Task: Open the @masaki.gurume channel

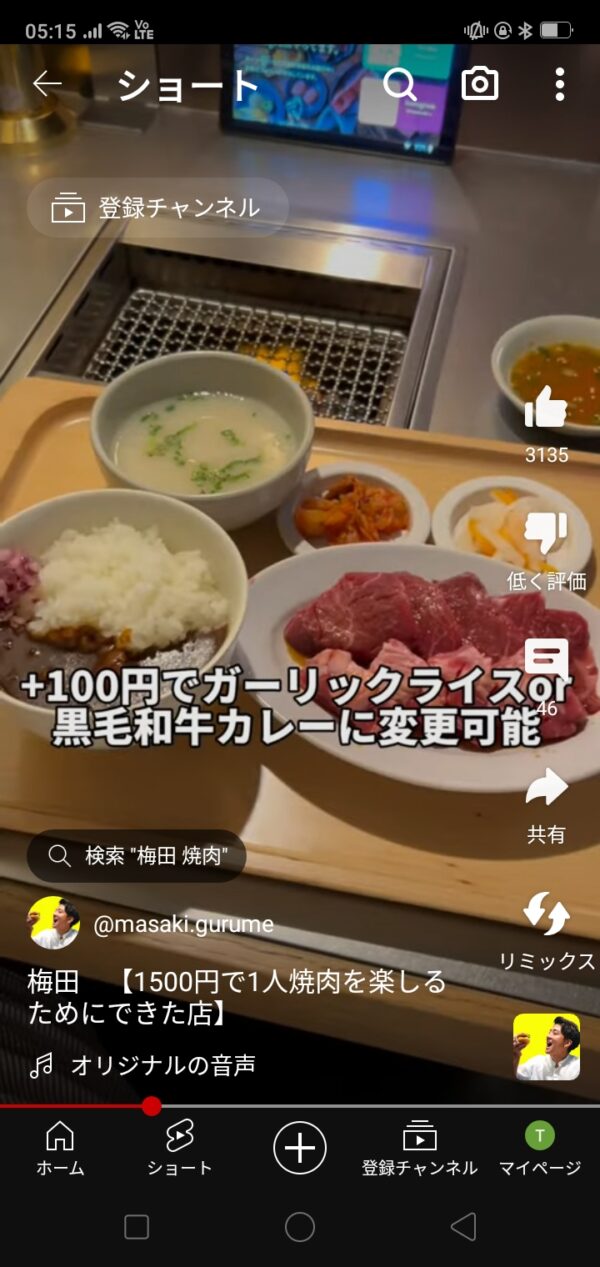Action: click(182, 924)
